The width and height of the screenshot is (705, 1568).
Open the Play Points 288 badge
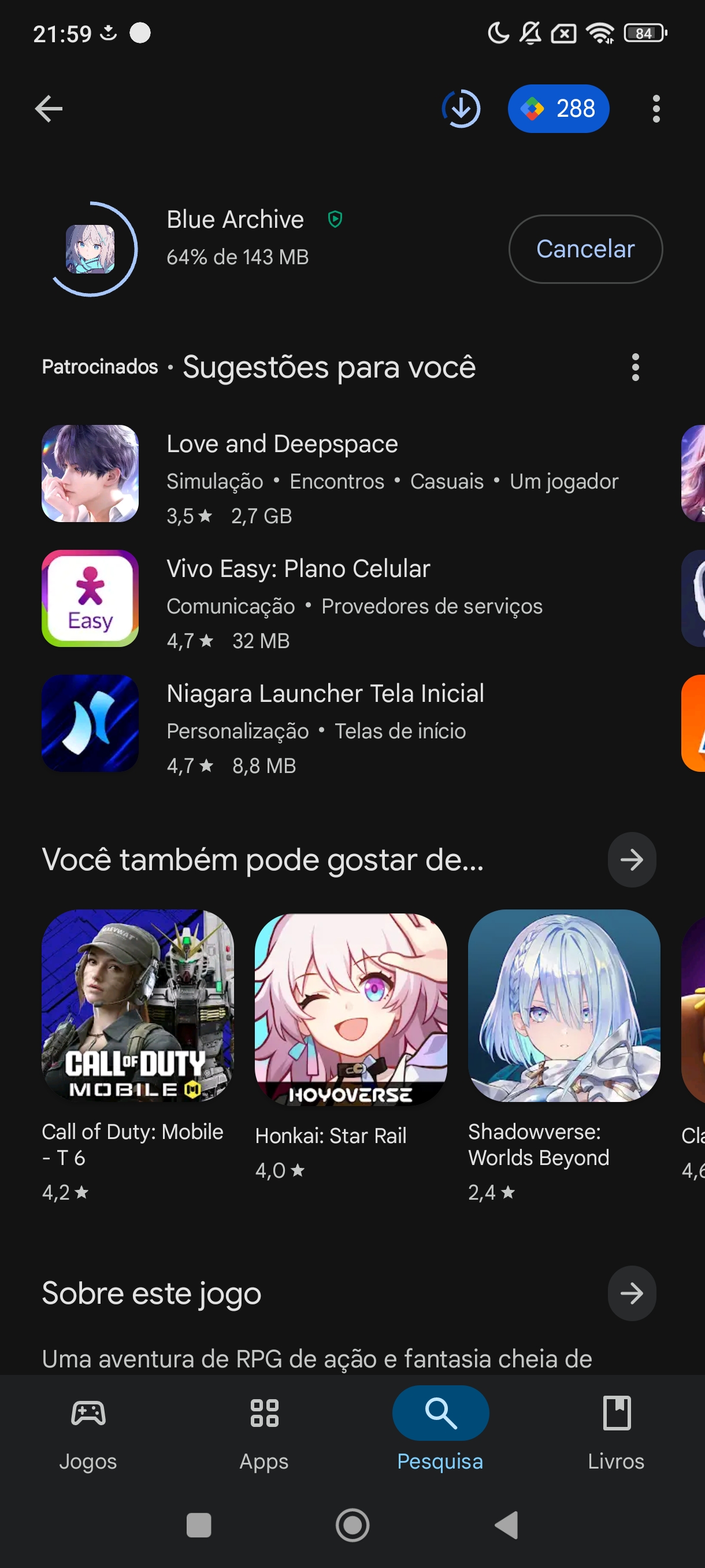(558, 109)
